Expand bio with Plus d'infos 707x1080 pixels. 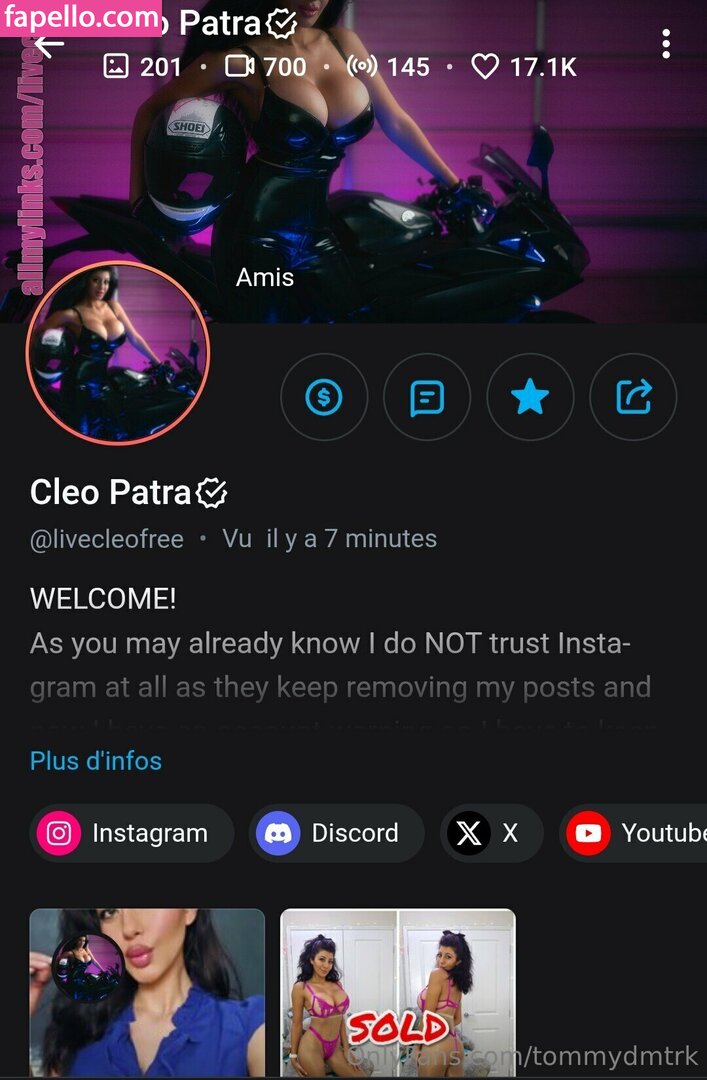96,760
